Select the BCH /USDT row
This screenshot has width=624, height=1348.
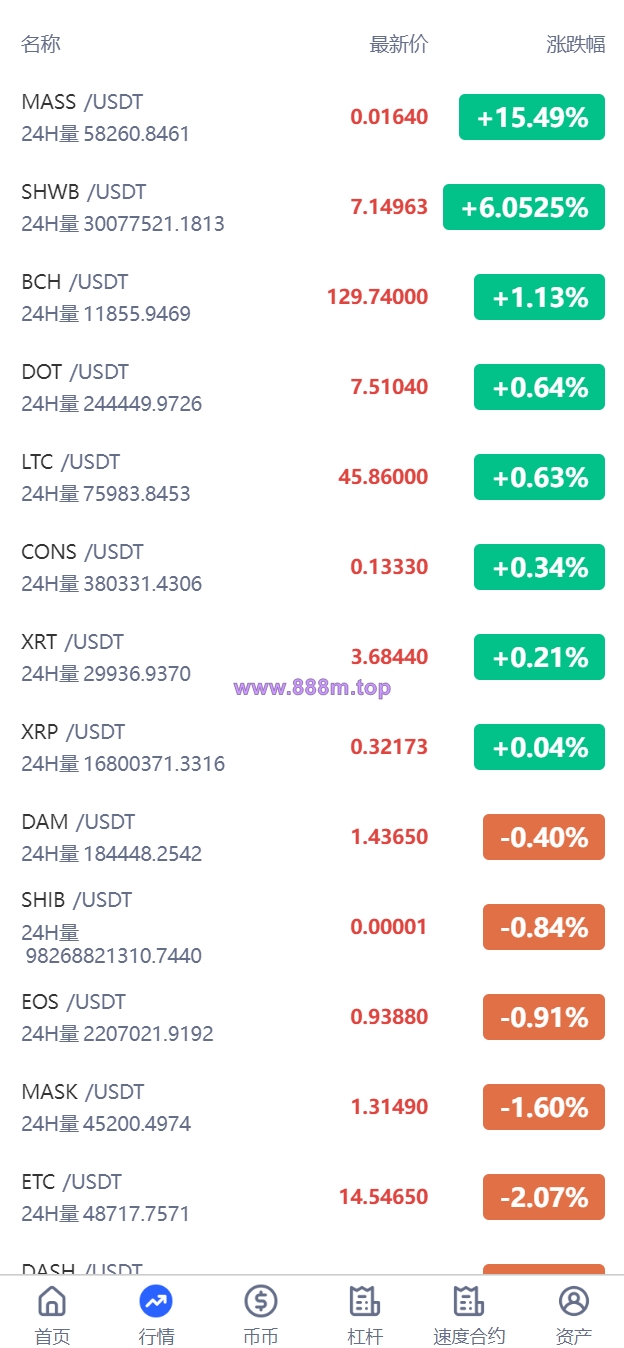(312, 297)
